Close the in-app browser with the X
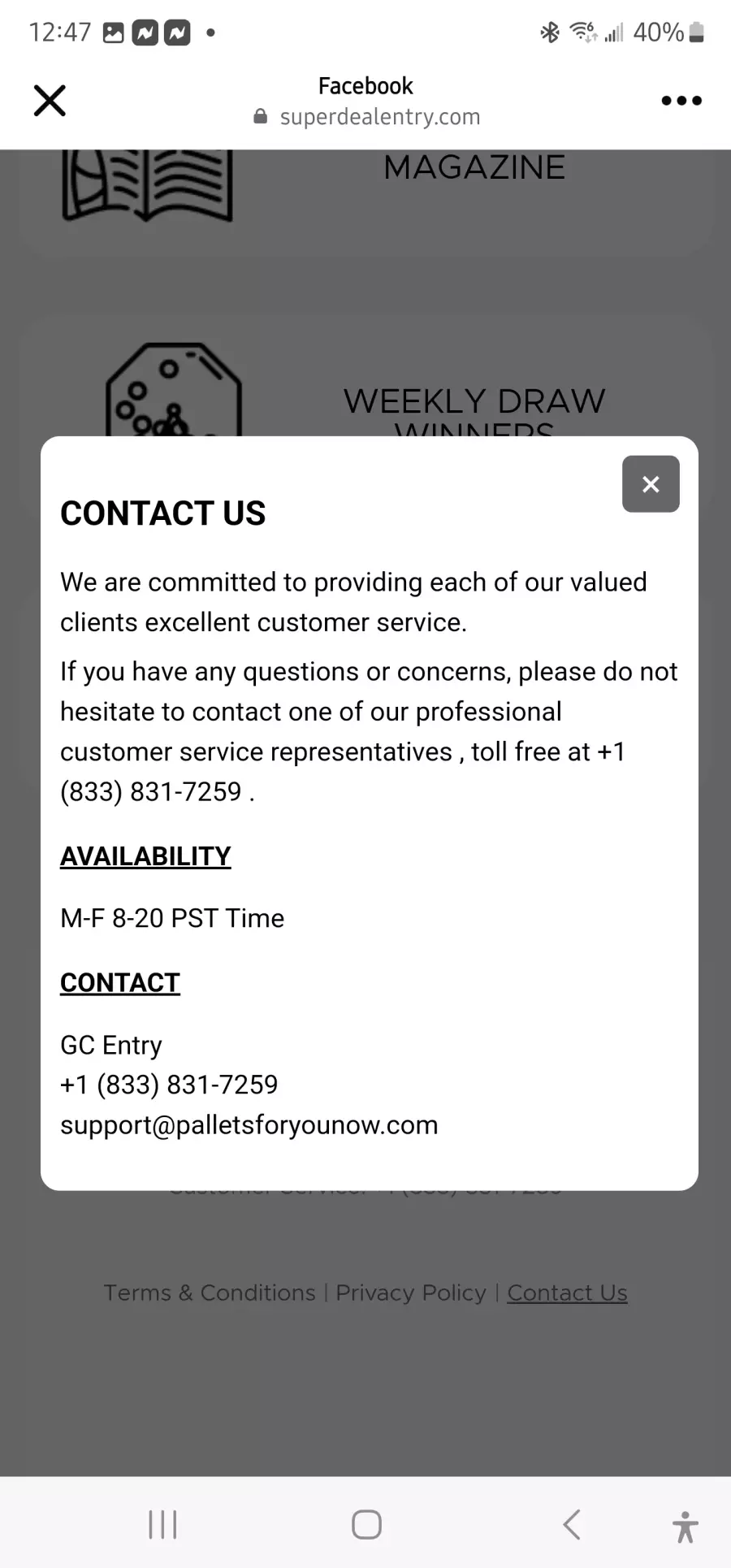 coord(50,101)
